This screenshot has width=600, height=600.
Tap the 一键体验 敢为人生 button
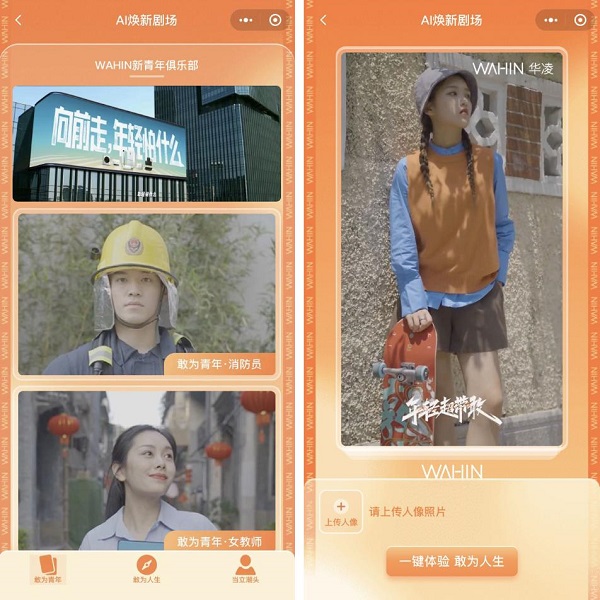point(452,561)
